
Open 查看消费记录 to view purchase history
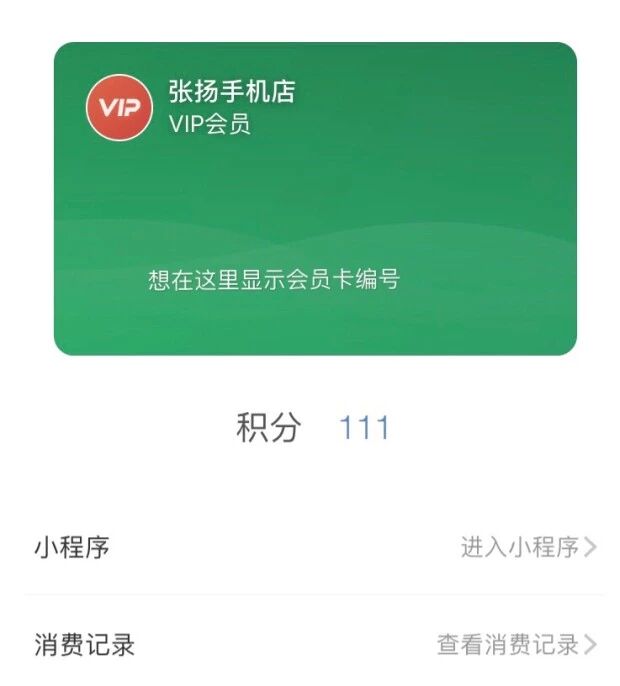516,645
